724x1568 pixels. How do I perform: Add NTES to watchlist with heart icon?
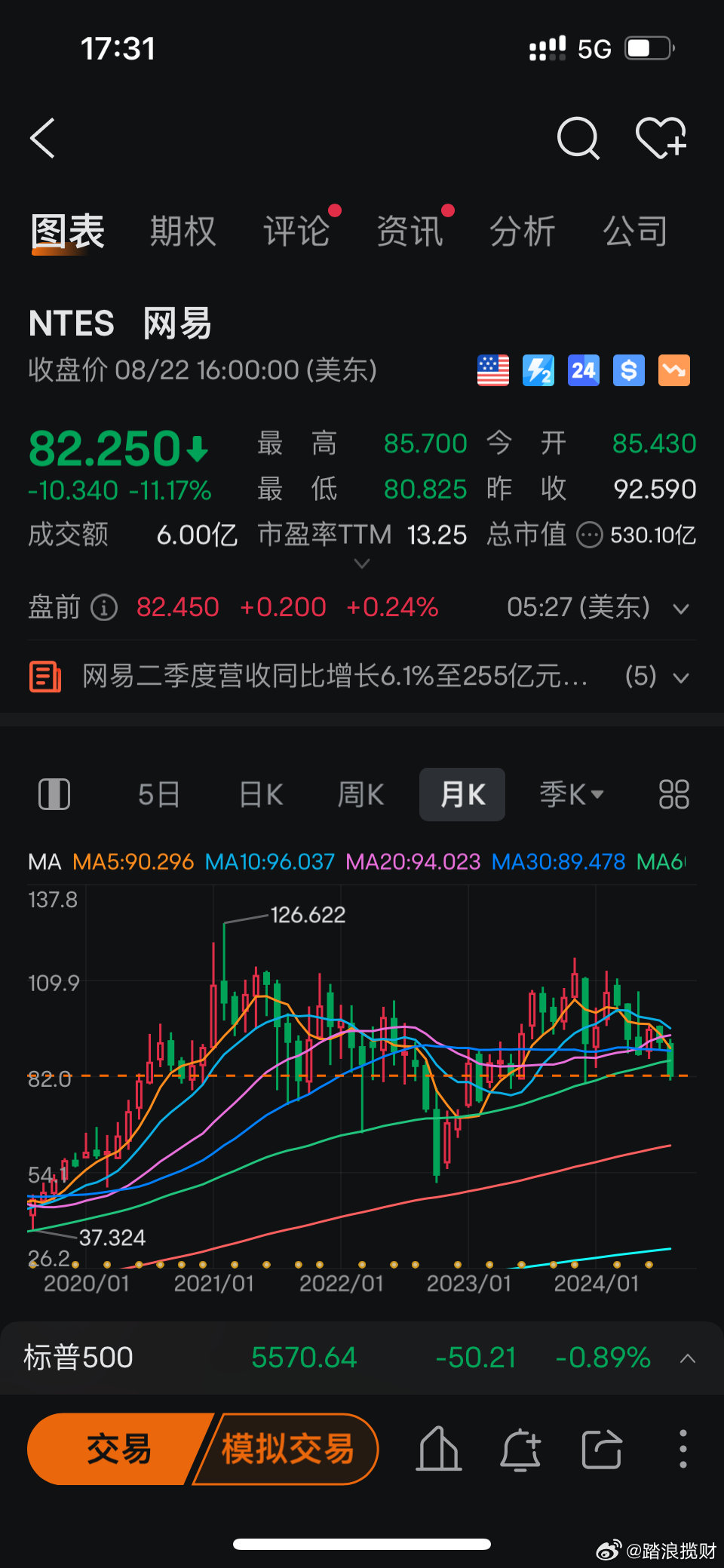pos(661,138)
